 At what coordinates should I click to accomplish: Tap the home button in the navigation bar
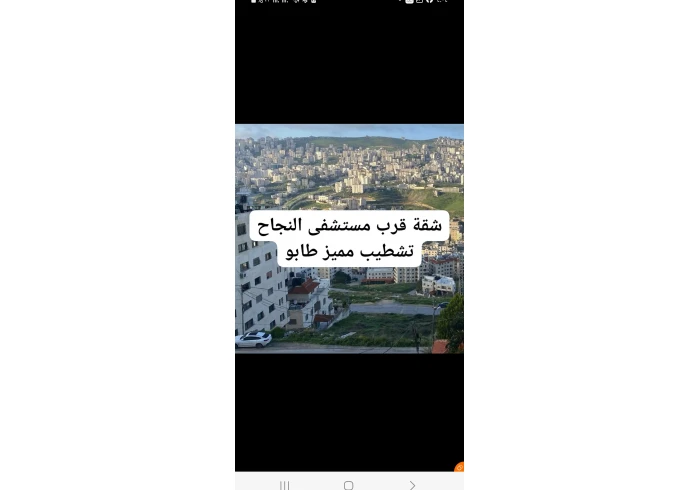348,485
